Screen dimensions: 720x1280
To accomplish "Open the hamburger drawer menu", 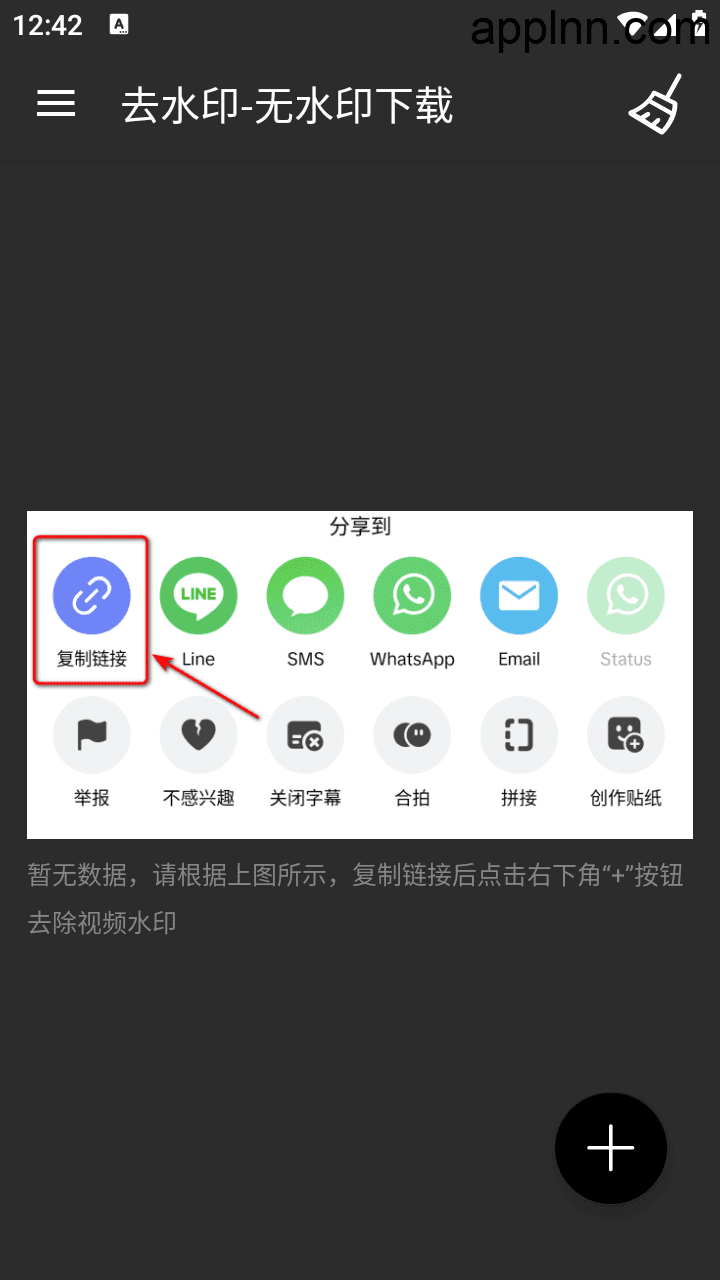I will pos(56,104).
